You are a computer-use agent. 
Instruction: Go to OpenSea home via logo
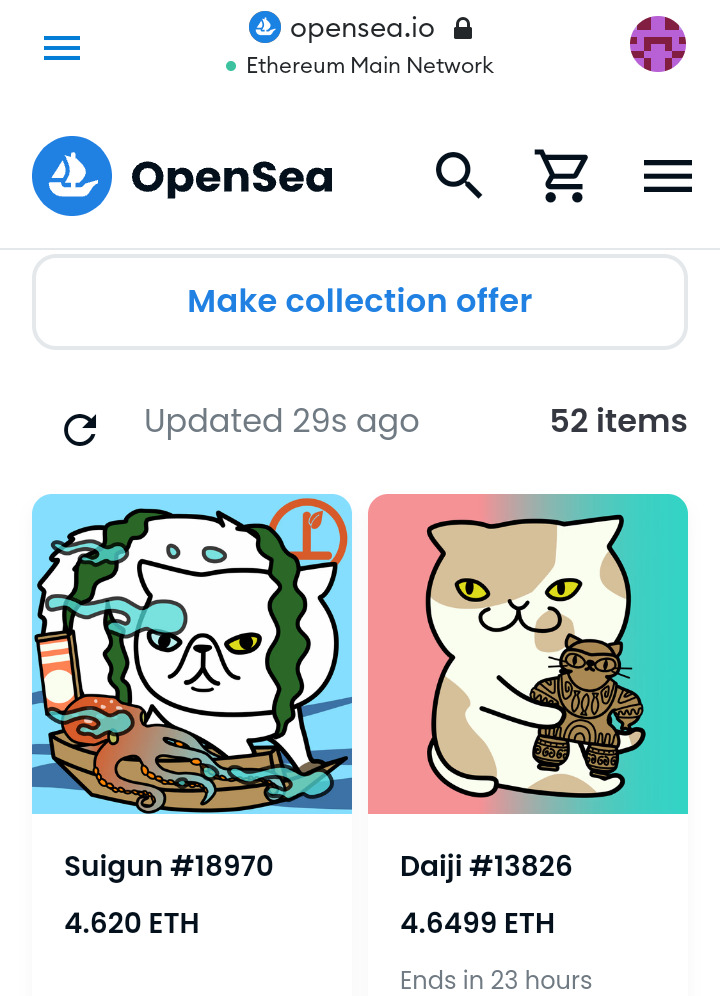coord(182,177)
